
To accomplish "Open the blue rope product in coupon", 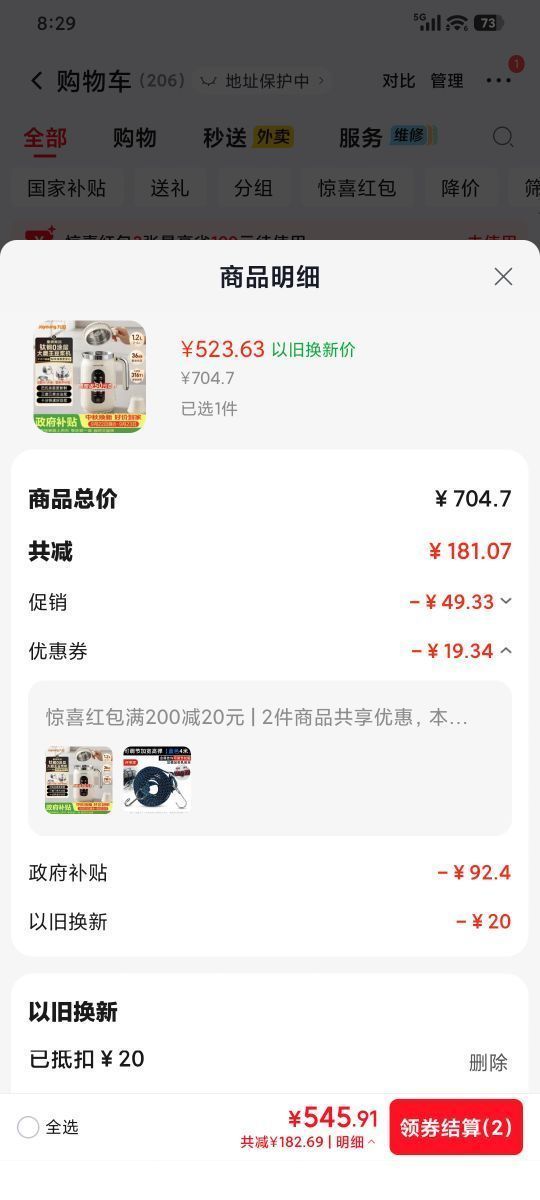I will point(157,780).
